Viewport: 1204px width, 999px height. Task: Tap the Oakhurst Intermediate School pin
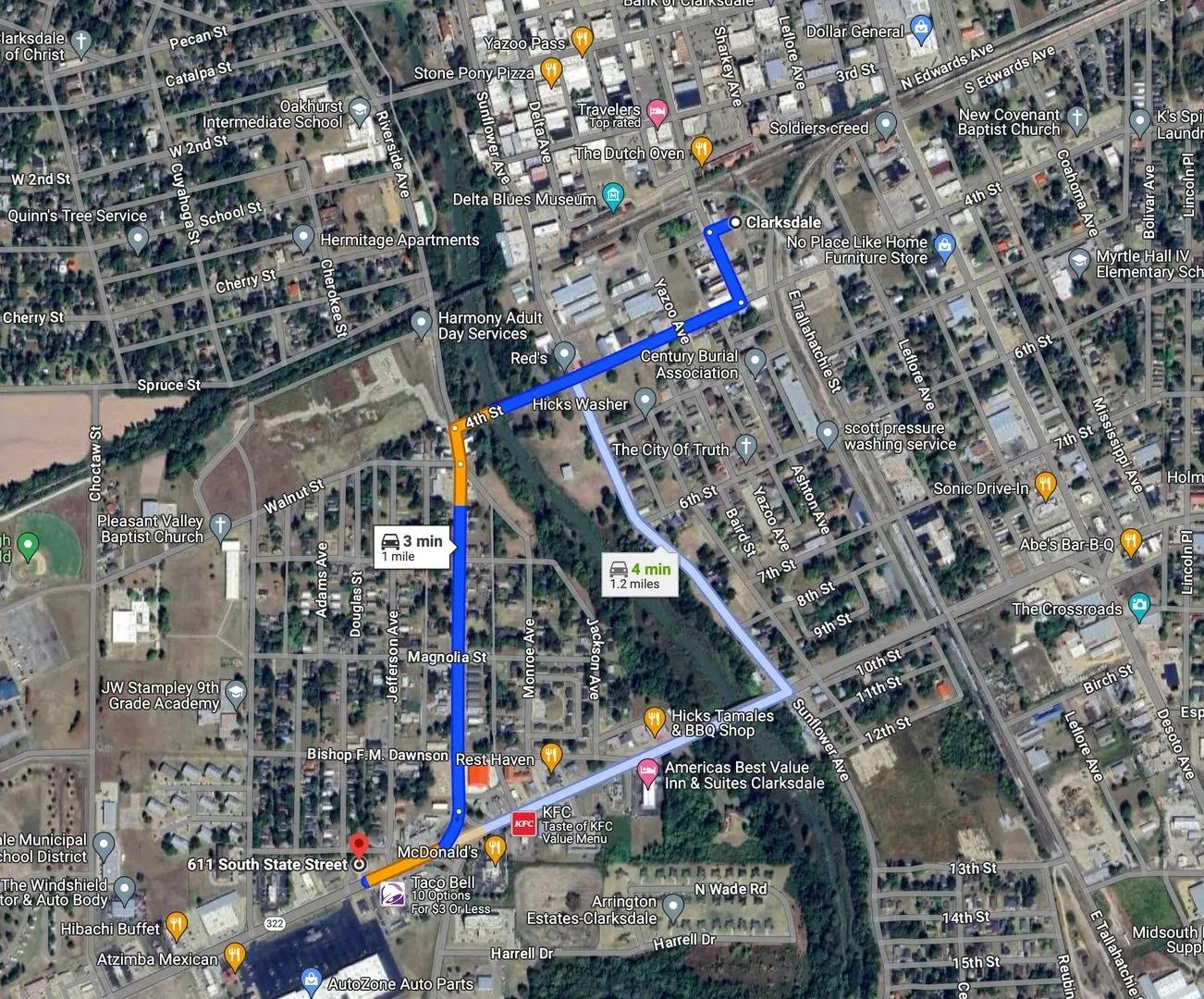point(360,114)
